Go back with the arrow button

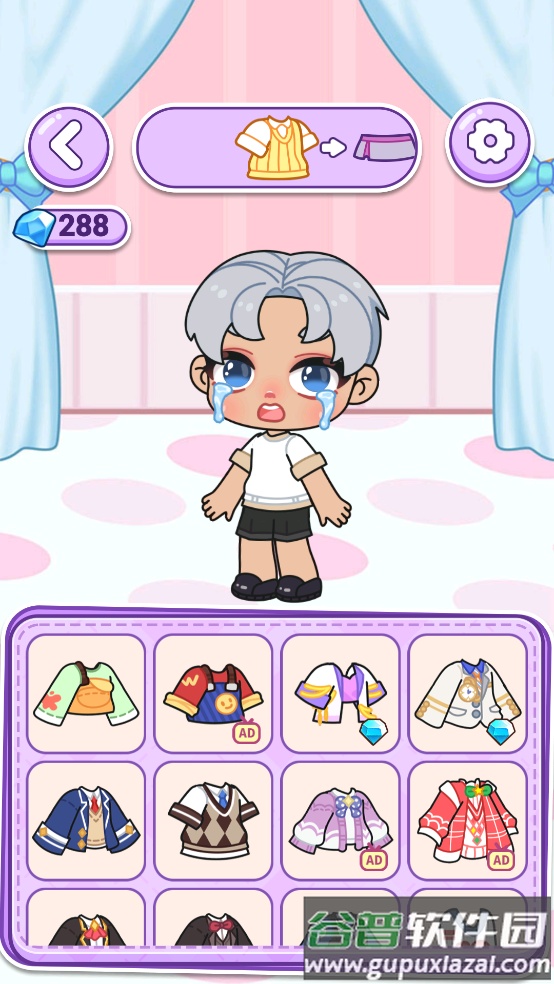[x=68, y=147]
